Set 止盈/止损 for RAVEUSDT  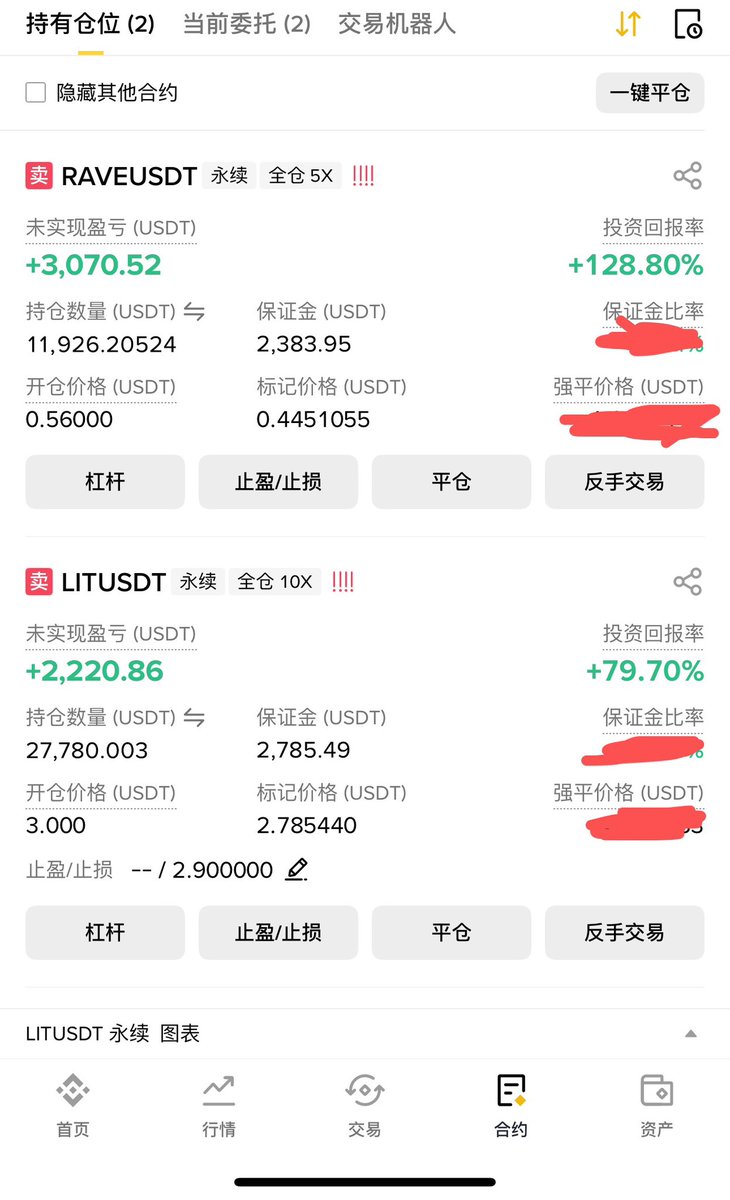pos(278,482)
